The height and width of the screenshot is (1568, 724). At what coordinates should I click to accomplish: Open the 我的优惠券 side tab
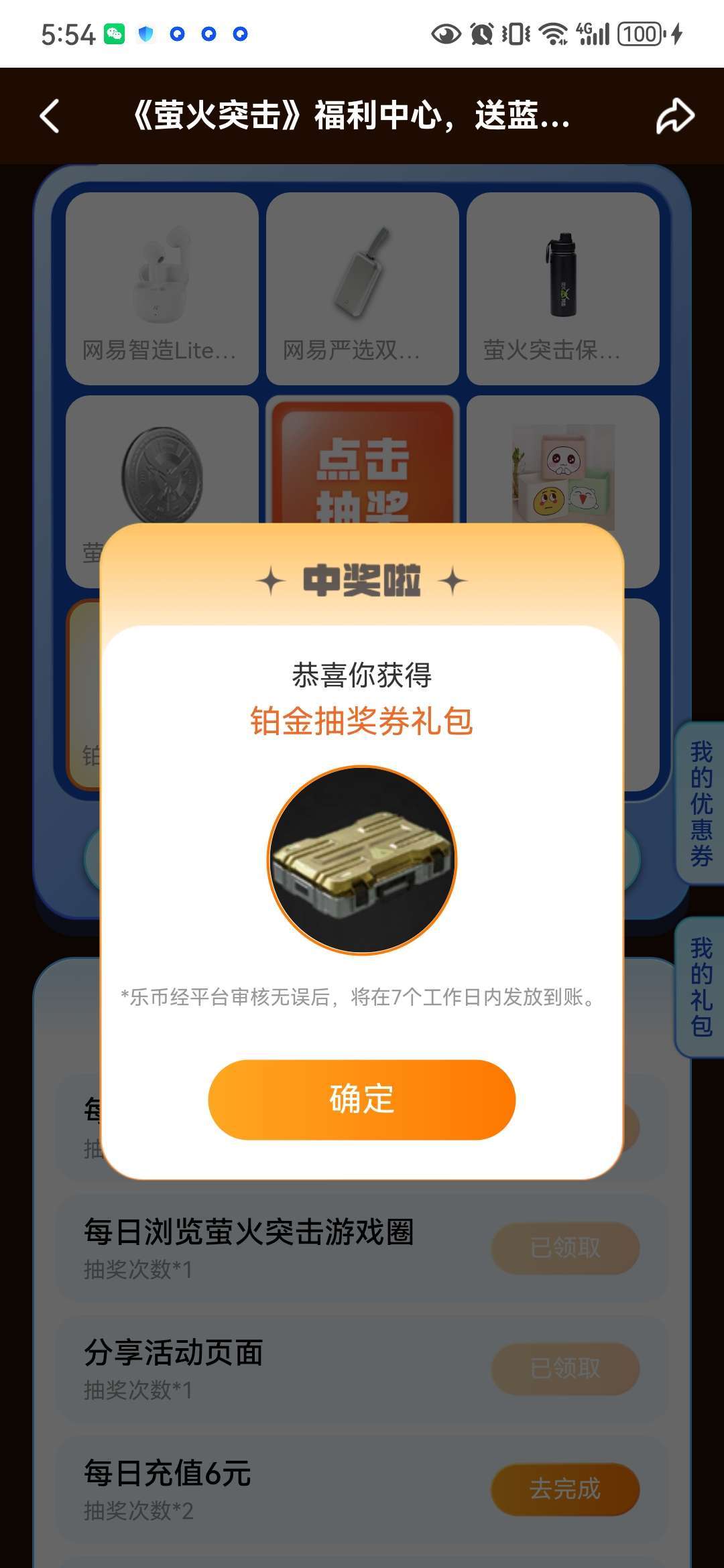tap(701, 803)
